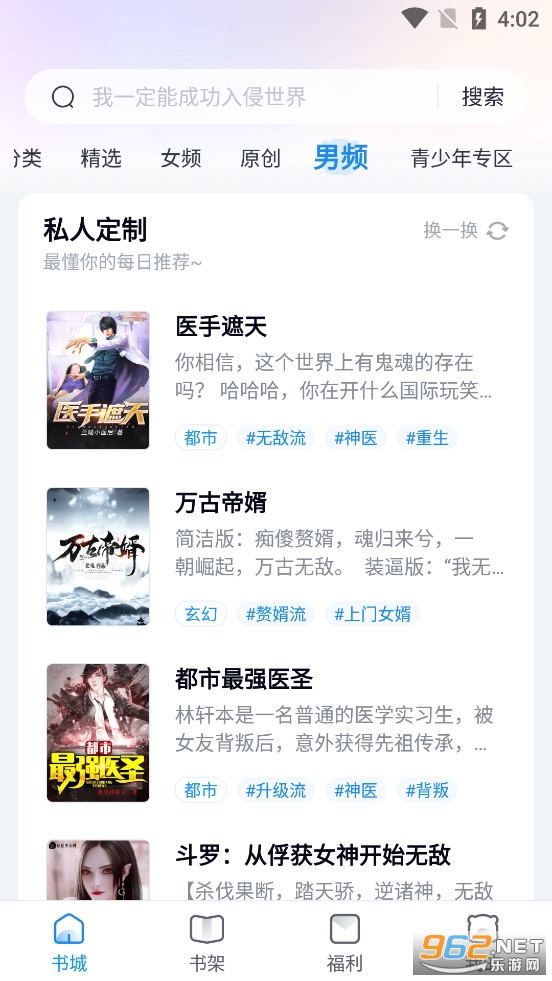
Task: Open 斗罗：从俘获女神开始无敌
Action: click(313, 855)
